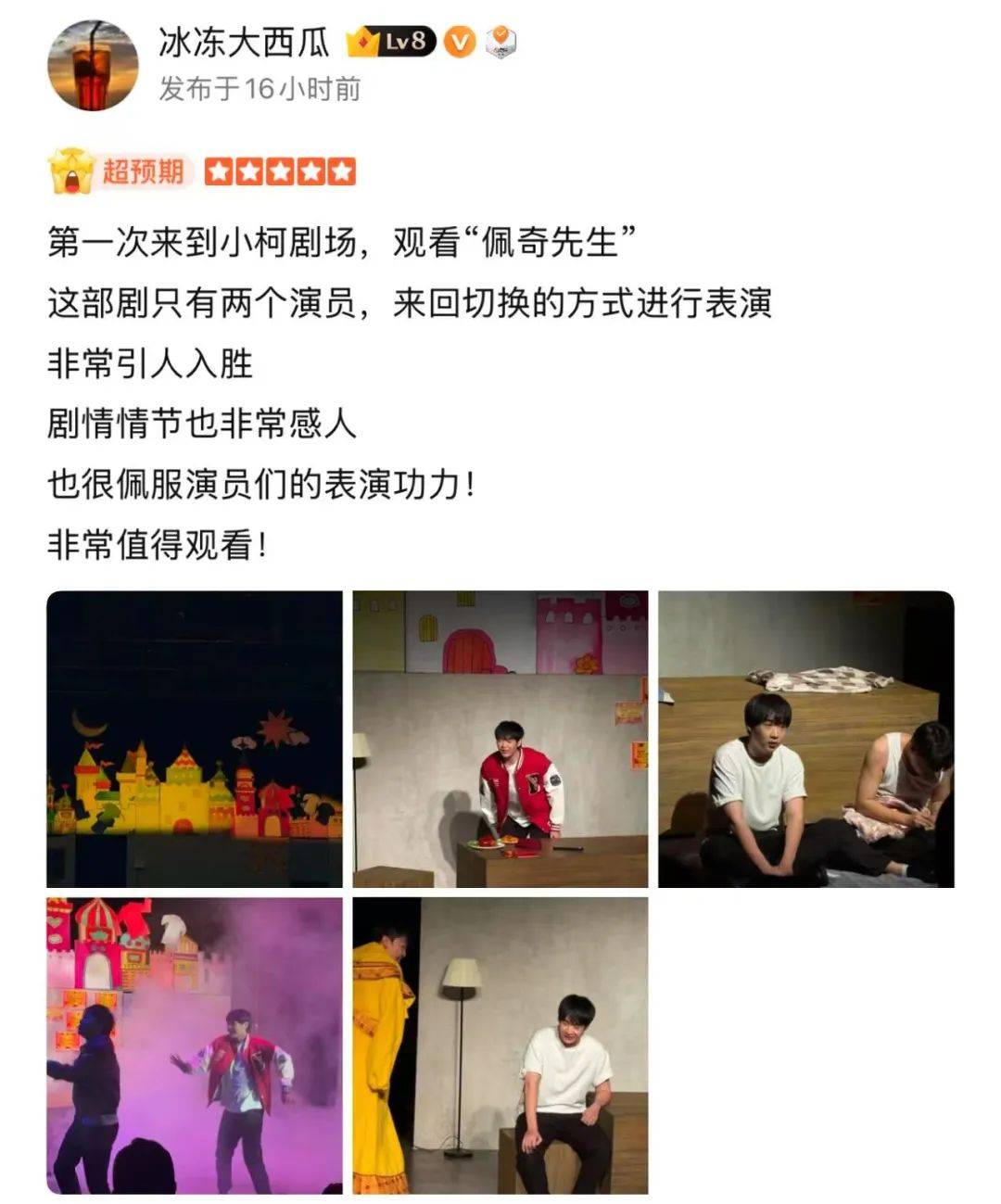Open the photo of two actors sitting on the floor

tap(805, 739)
